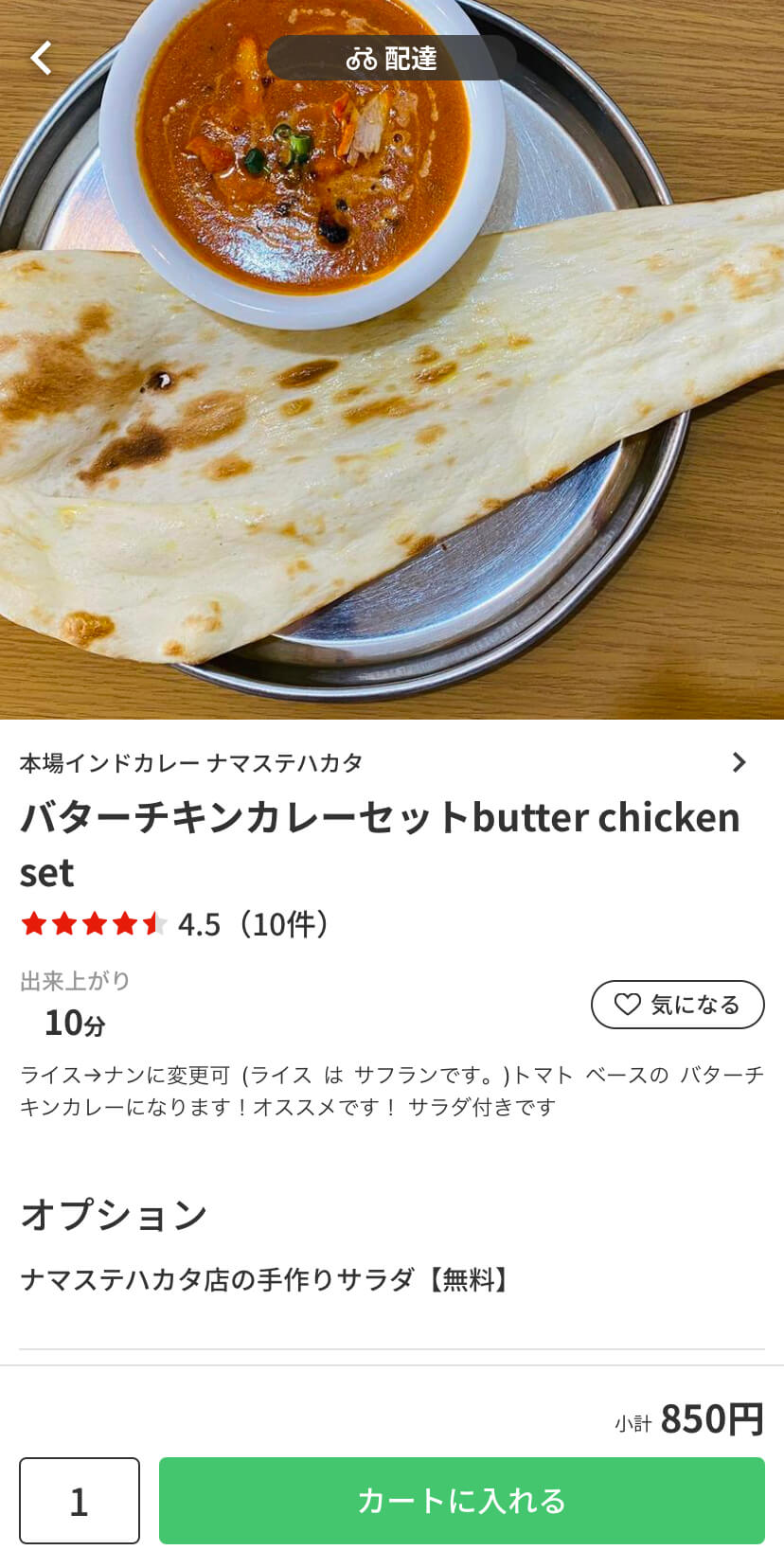Screen dimensions: 784x1568
Task: Add the item with カートに入れる
Action: coord(461,1501)
